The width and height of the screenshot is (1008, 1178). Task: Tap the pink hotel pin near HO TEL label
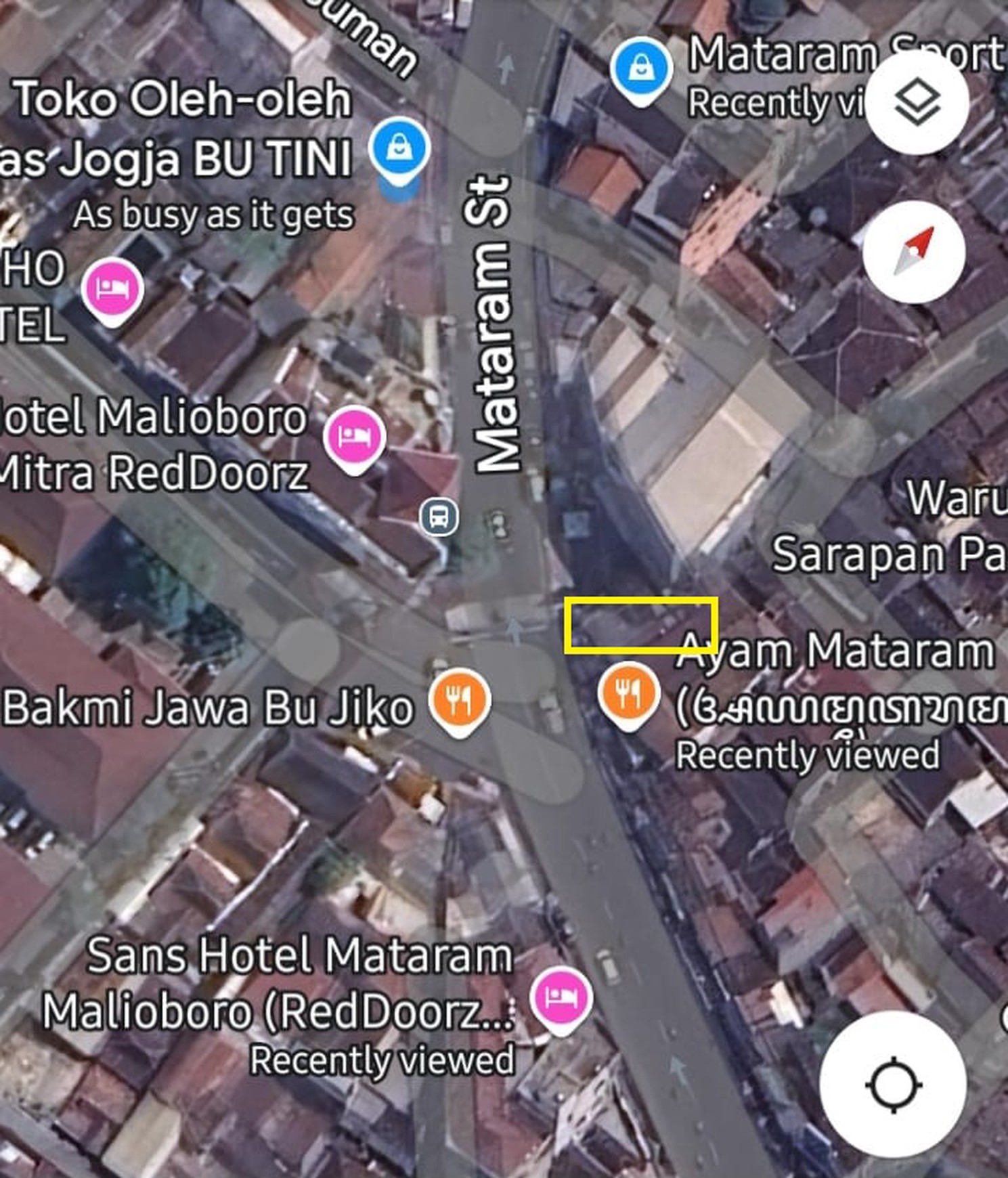(x=110, y=287)
